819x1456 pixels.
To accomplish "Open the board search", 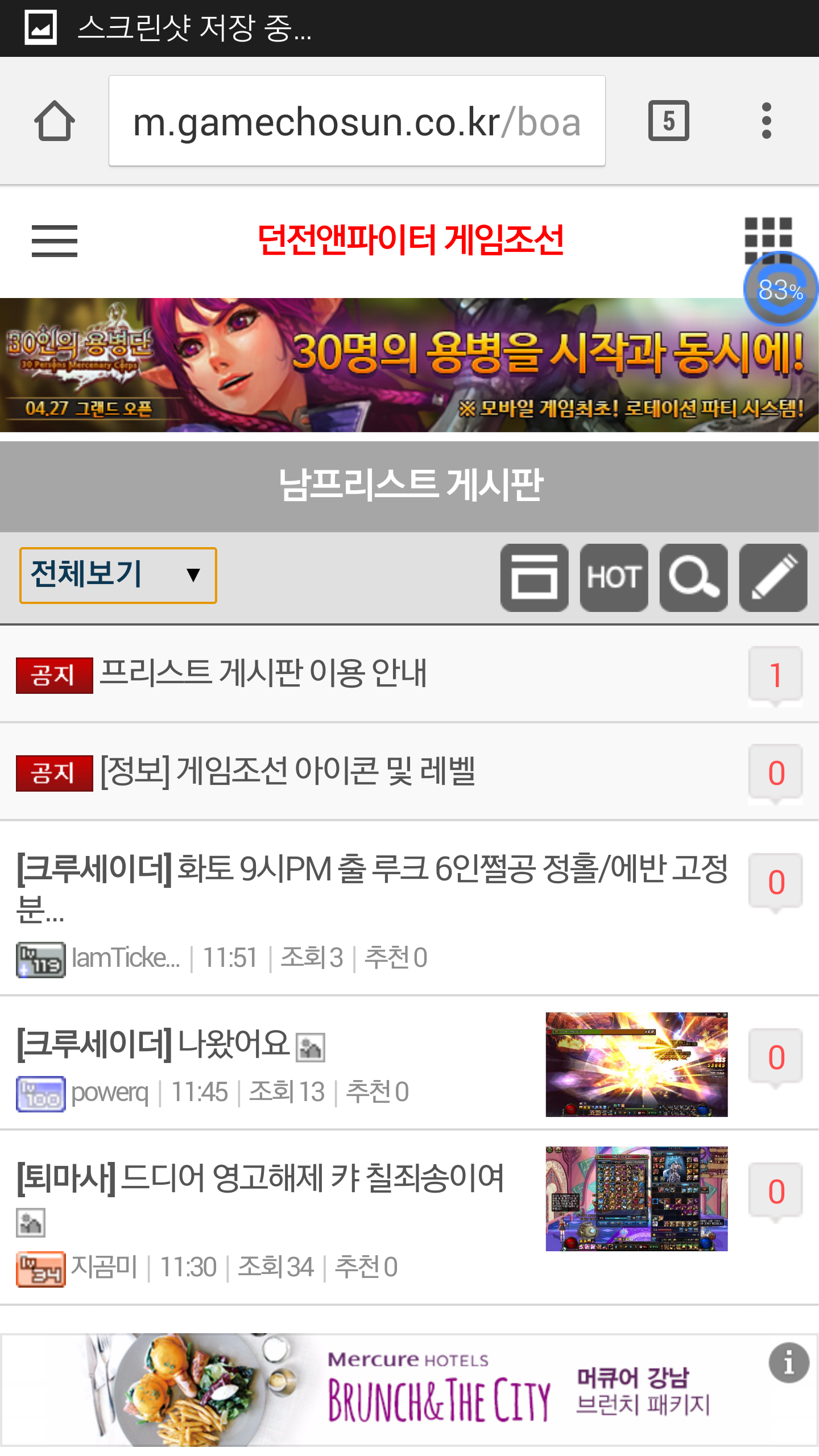I will coord(693,577).
